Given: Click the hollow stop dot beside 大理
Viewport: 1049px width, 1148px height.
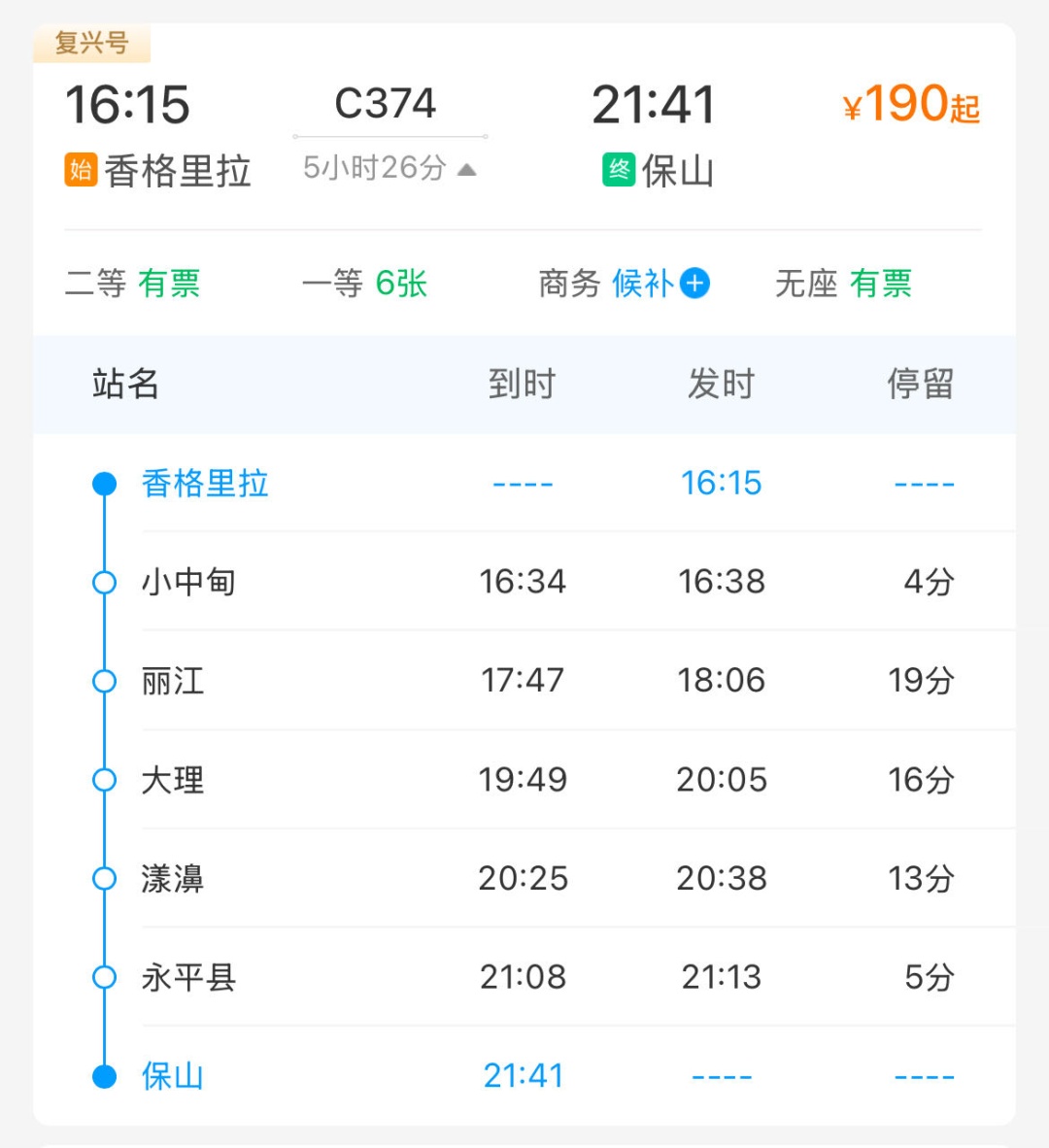Looking at the screenshot, I should pyautogui.click(x=104, y=779).
